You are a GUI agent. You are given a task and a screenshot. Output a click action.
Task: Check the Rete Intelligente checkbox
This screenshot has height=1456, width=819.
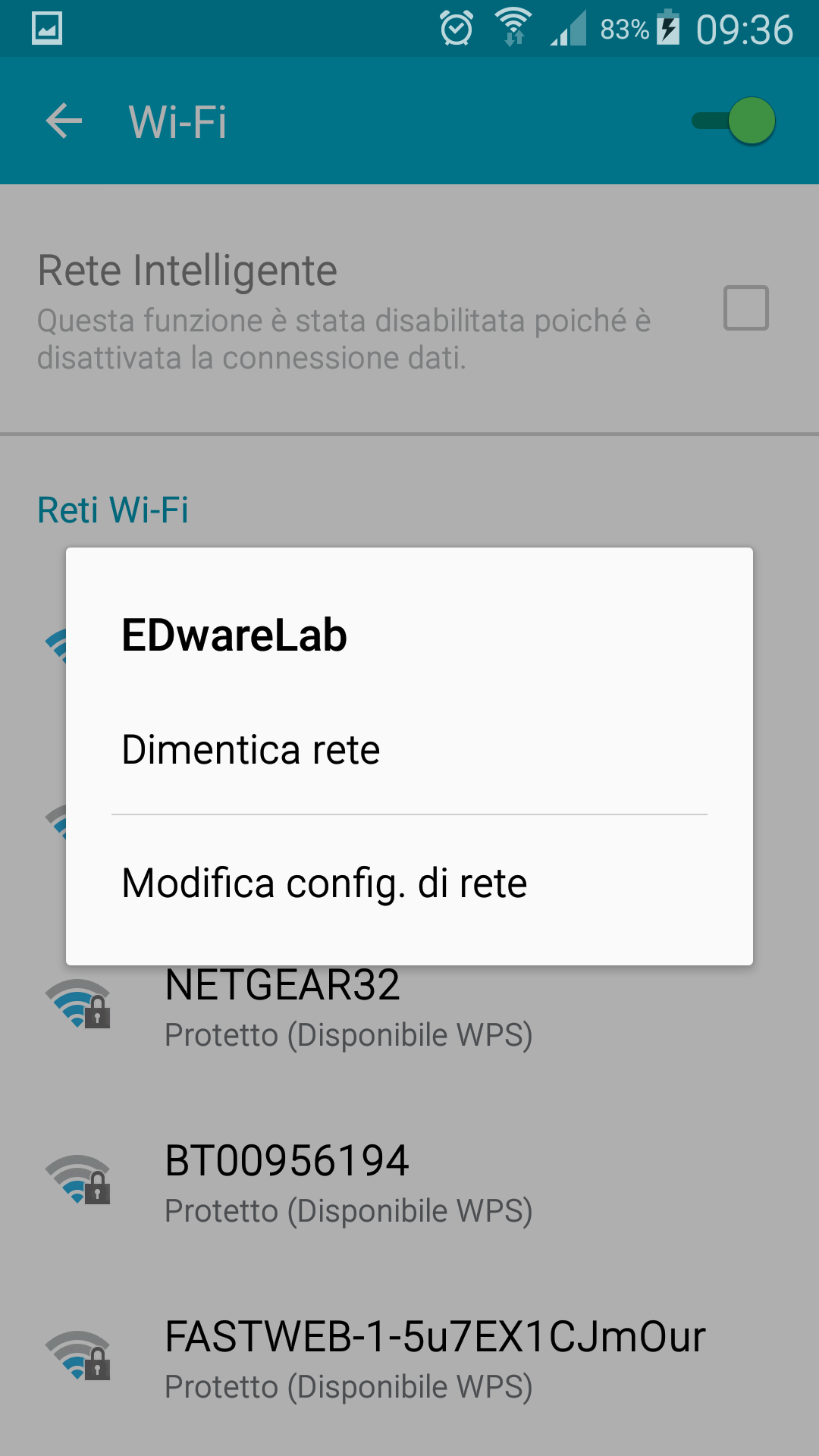pos(746,308)
